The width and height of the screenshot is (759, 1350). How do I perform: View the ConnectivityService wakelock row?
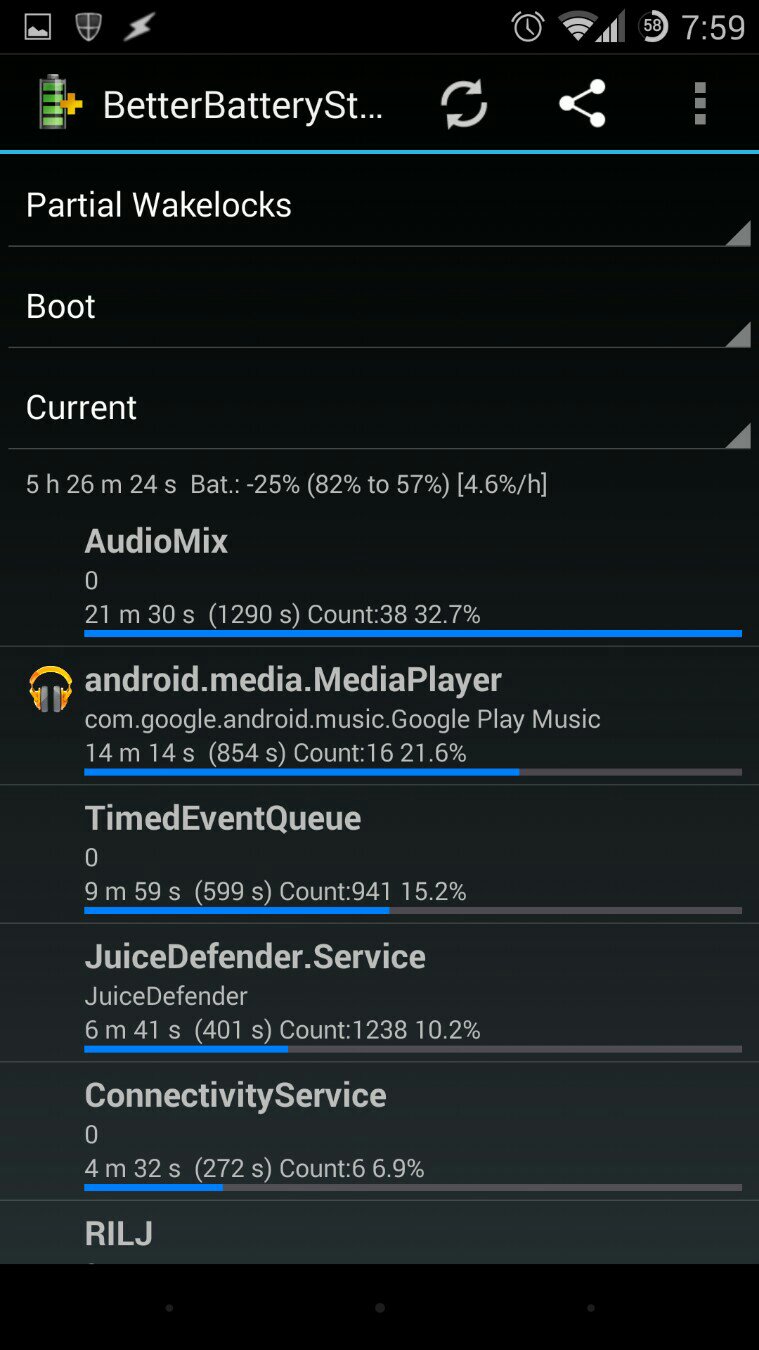[380, 1132]
